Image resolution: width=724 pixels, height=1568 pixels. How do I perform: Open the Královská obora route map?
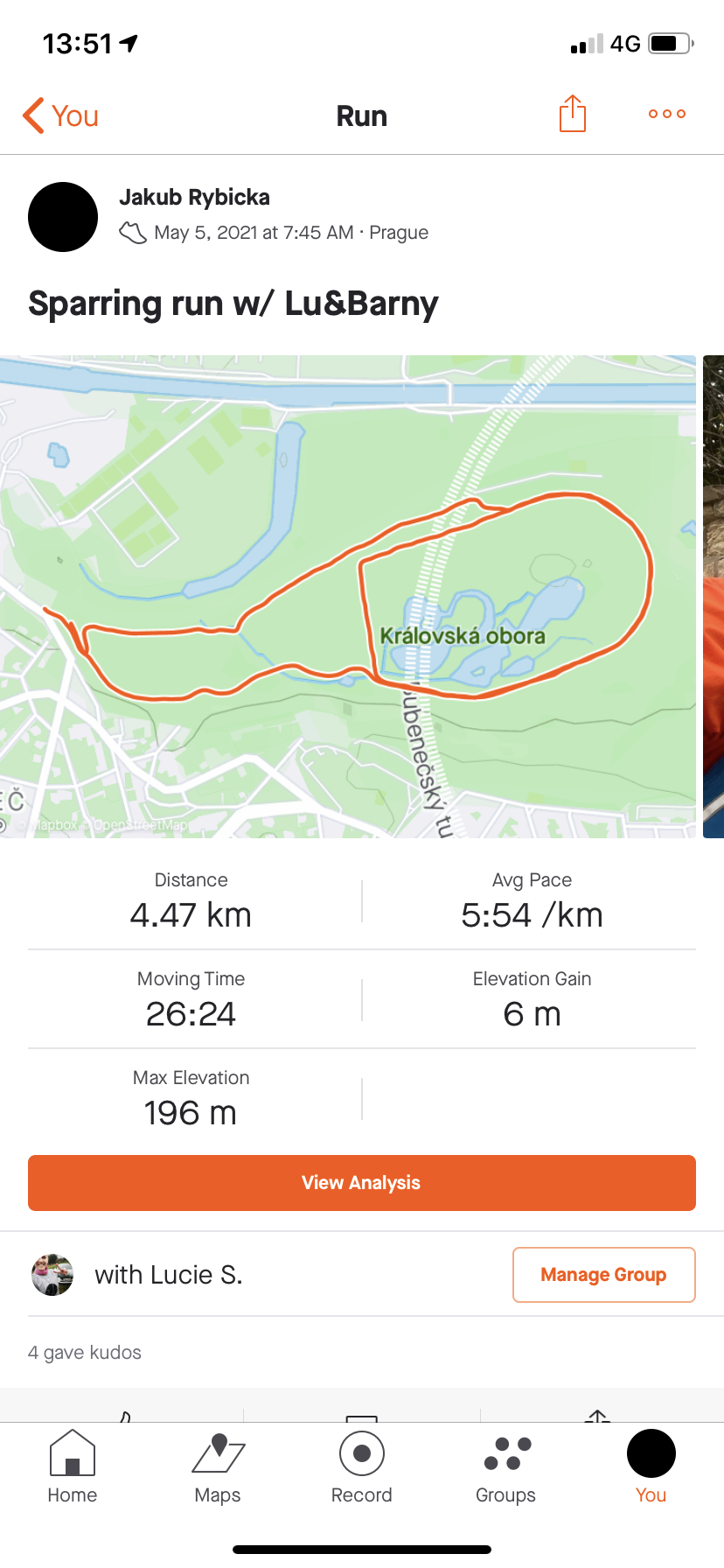(x=348, y=597)
